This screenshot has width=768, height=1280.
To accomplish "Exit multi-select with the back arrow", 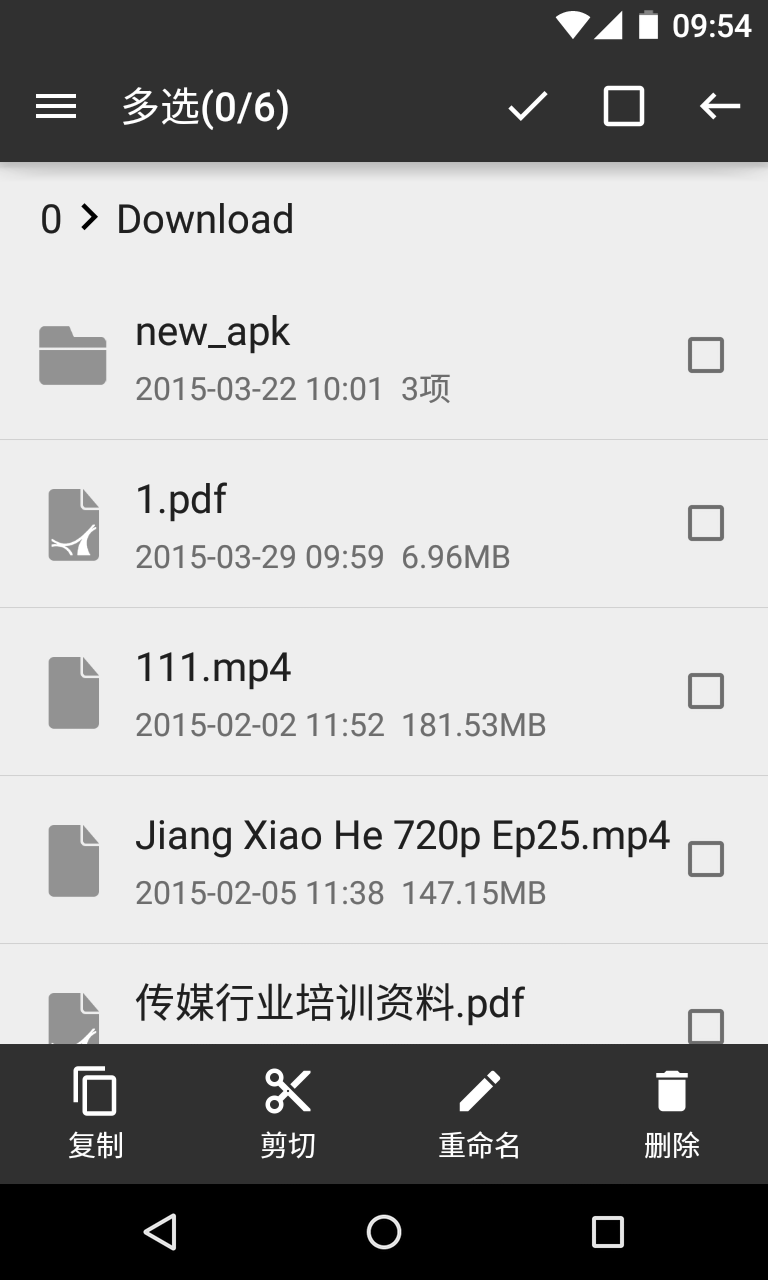I will [x=719, y=106].
